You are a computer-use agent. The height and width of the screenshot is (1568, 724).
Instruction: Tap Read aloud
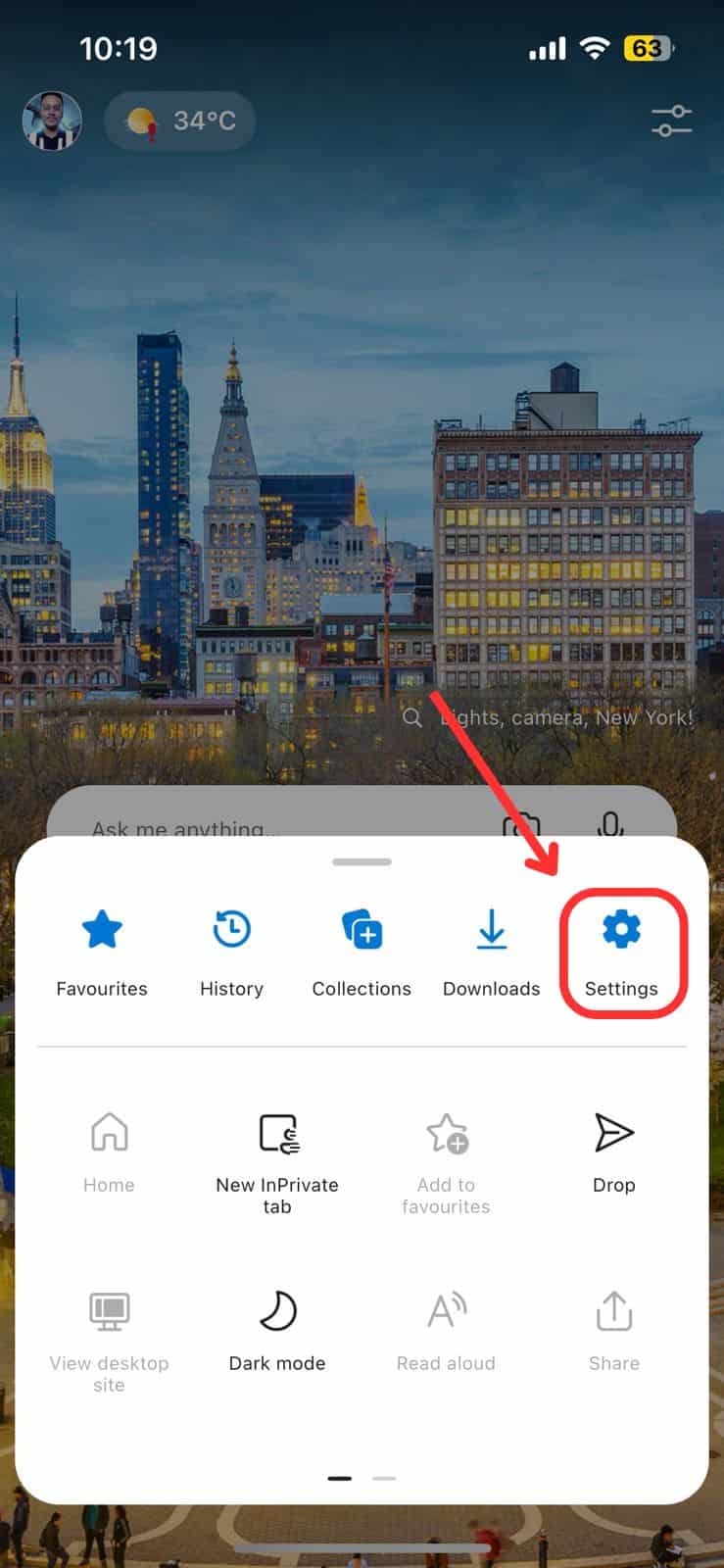pos(446,1330)
